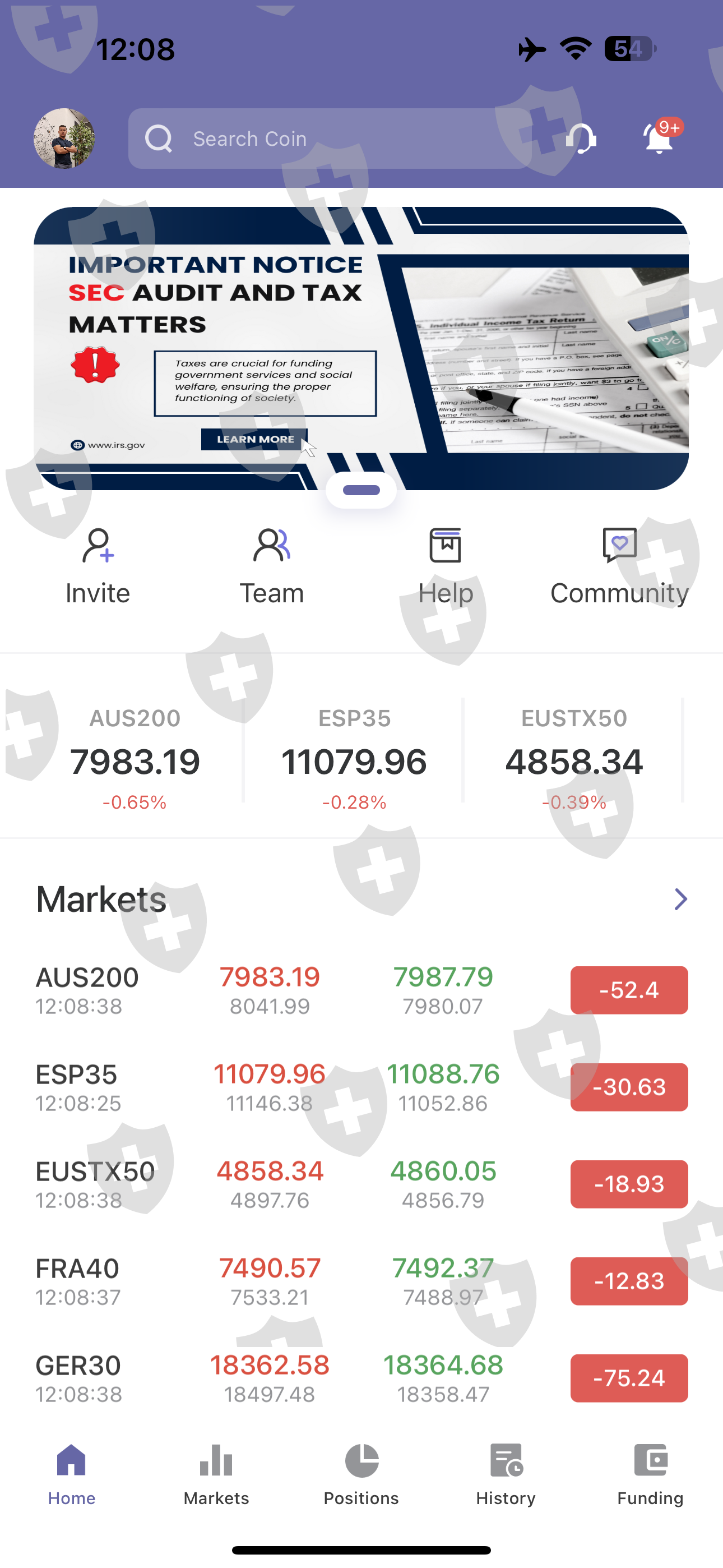Open the profile avatar
This screenshot has height=1568, width=723.
(x=64, y=139)
